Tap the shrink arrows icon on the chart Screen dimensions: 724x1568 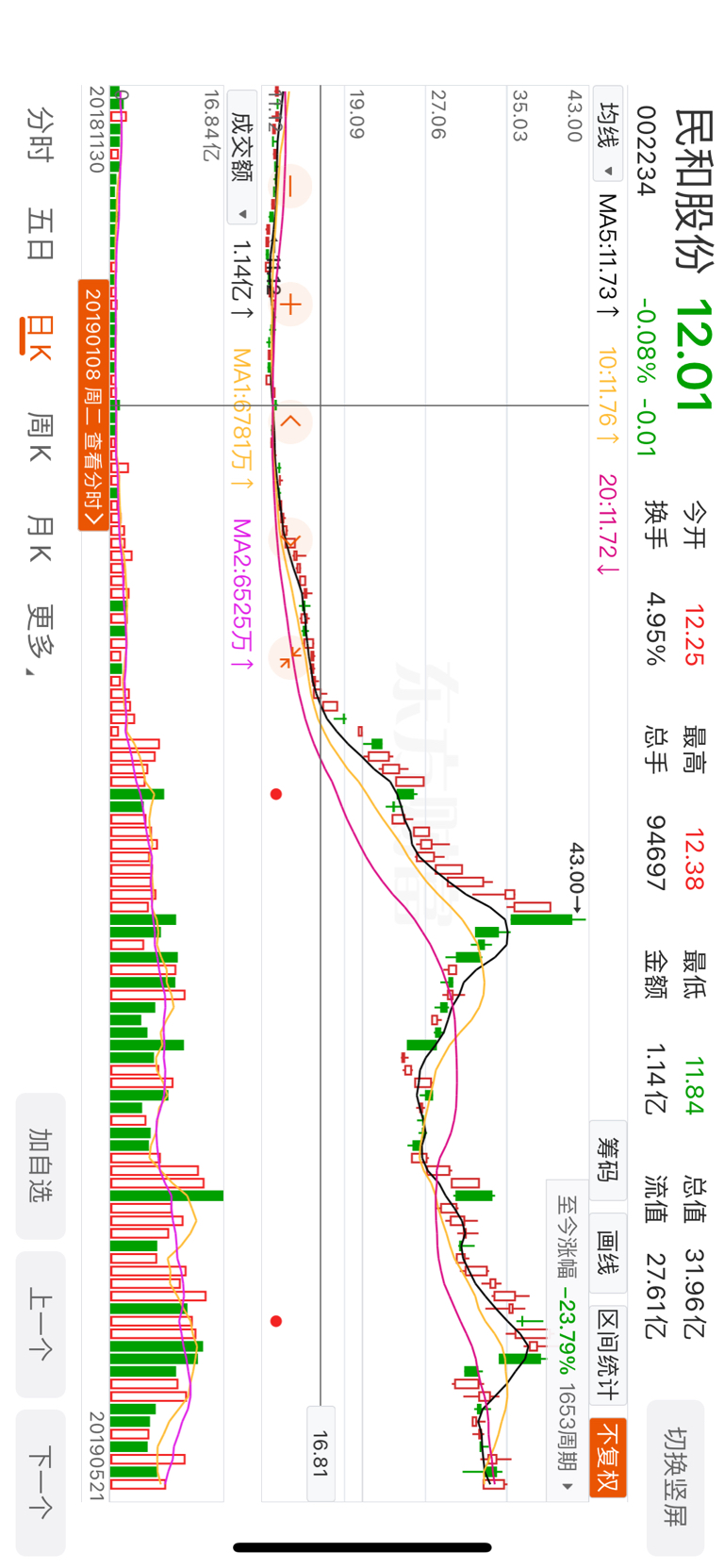(288, 655)
